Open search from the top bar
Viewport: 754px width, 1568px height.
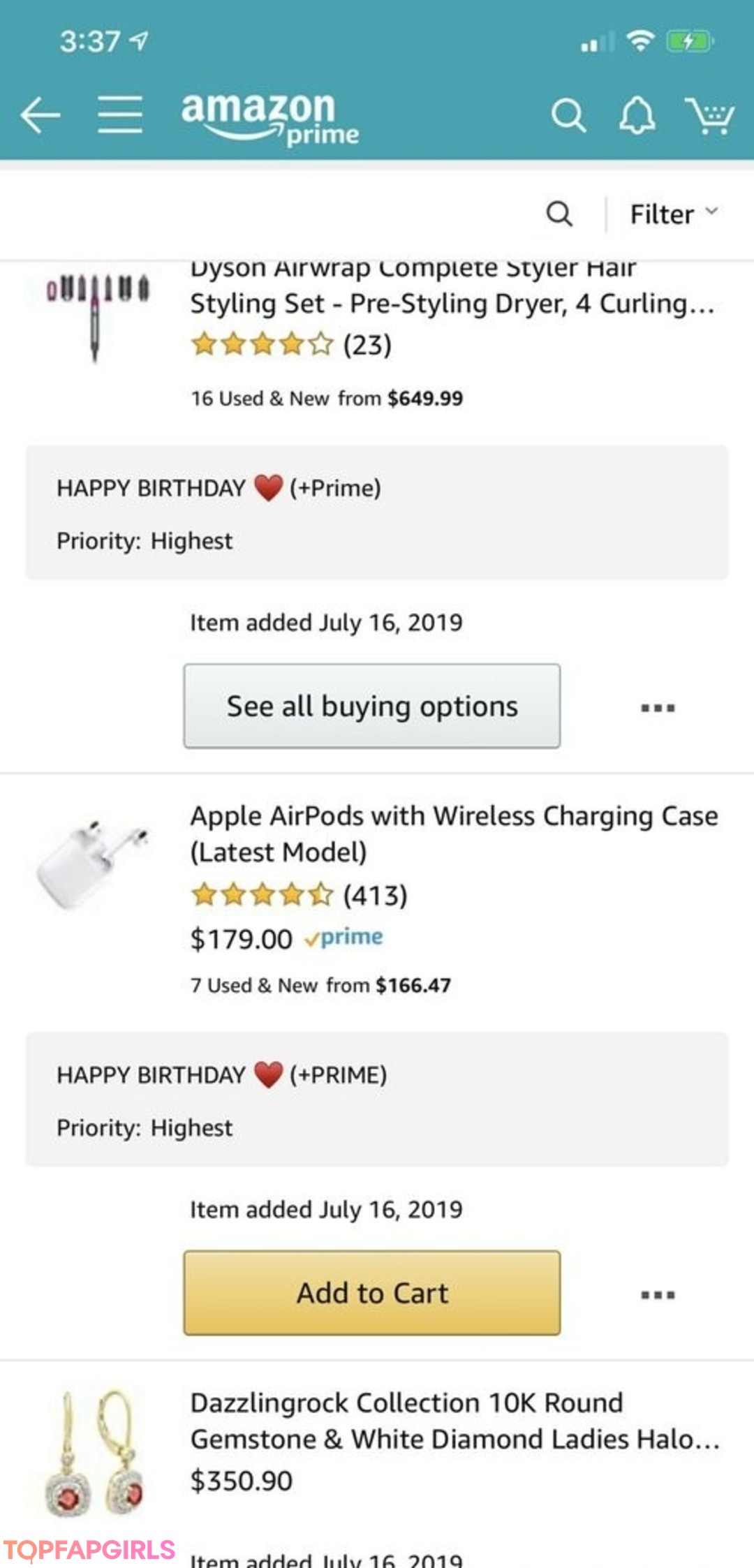[568, 115]
